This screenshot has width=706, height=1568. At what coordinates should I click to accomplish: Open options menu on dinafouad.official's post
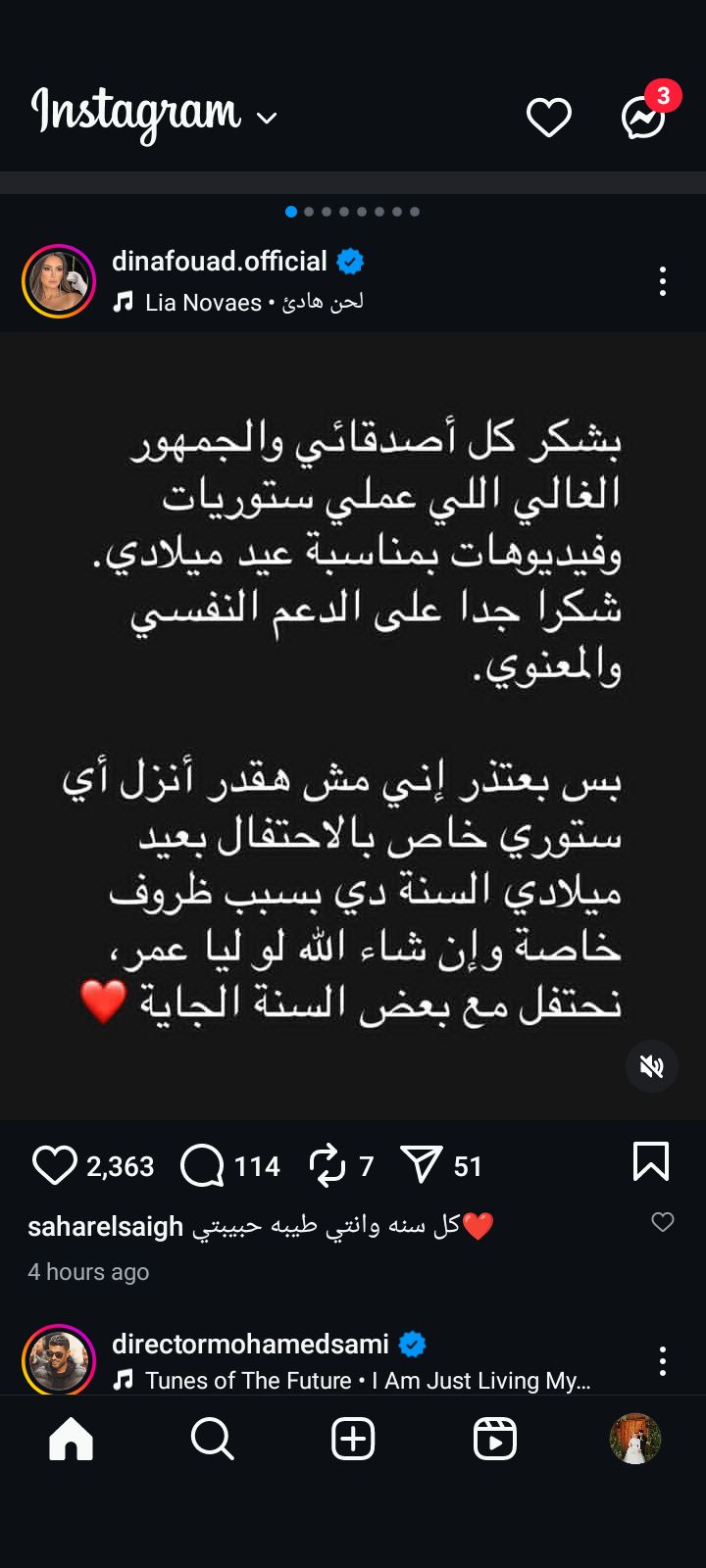663,281
